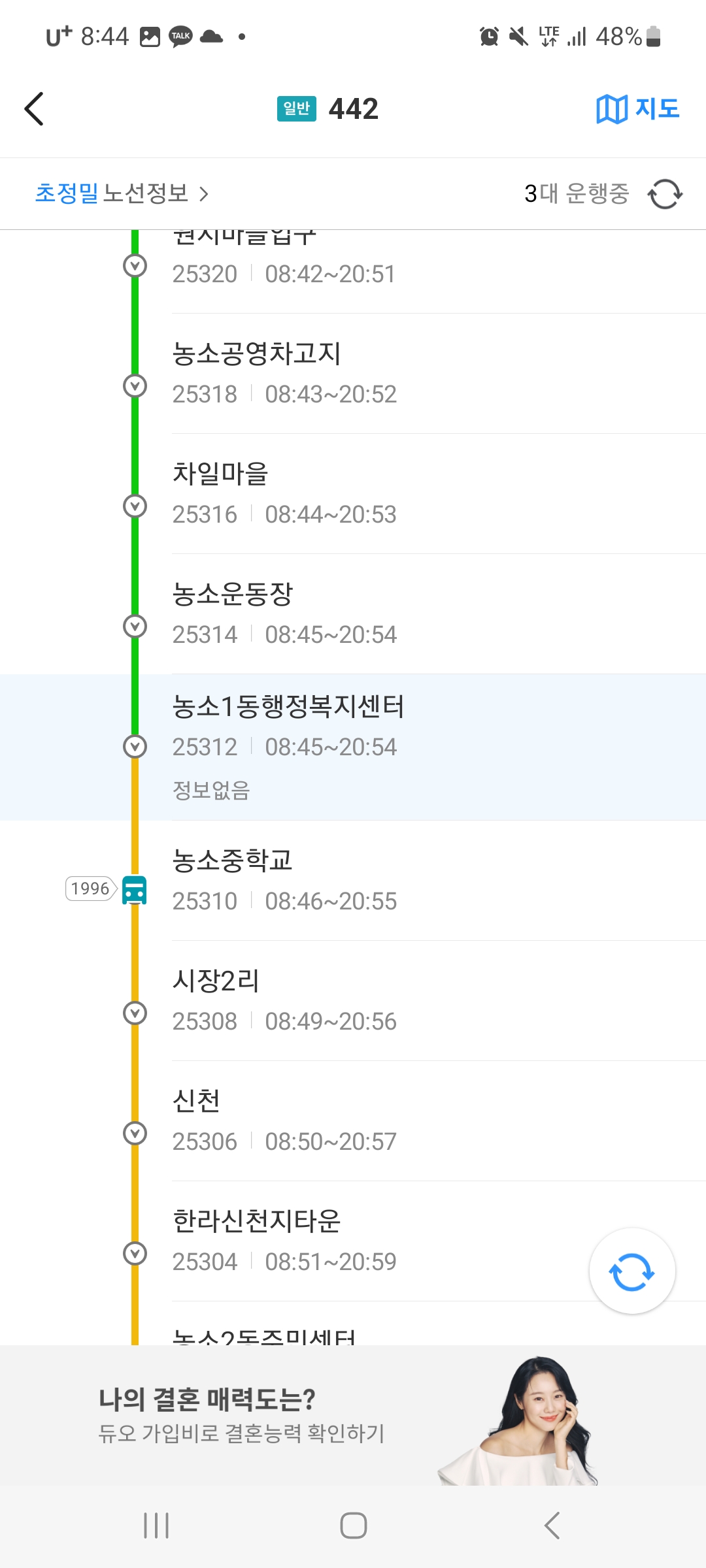Screen dimensions: 706x1568
Task: Refresh the bus count next to 3대 운행중
Action: pyautogui.click(x=665, y=194)
